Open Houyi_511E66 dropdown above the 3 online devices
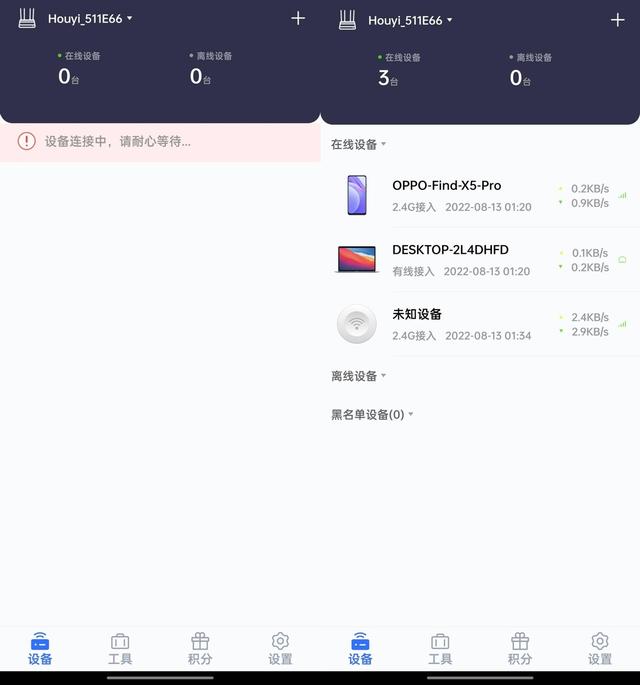 point(410,21)
